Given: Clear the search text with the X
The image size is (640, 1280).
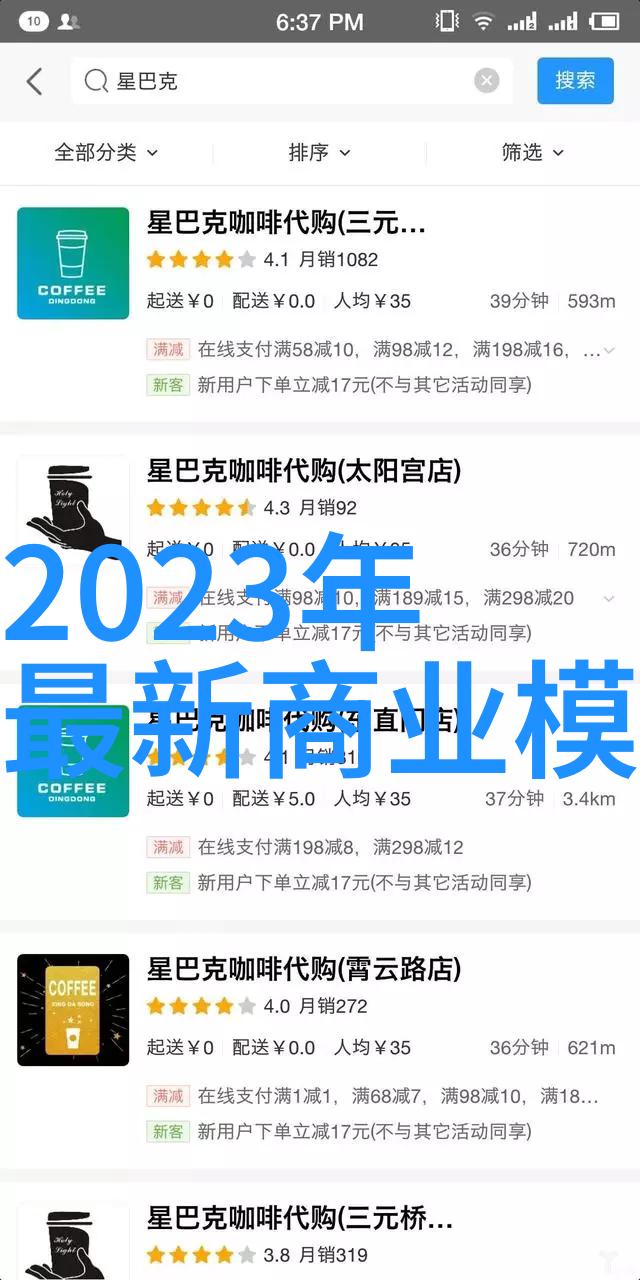Looking at the screenshot, I should coord(486,81).
